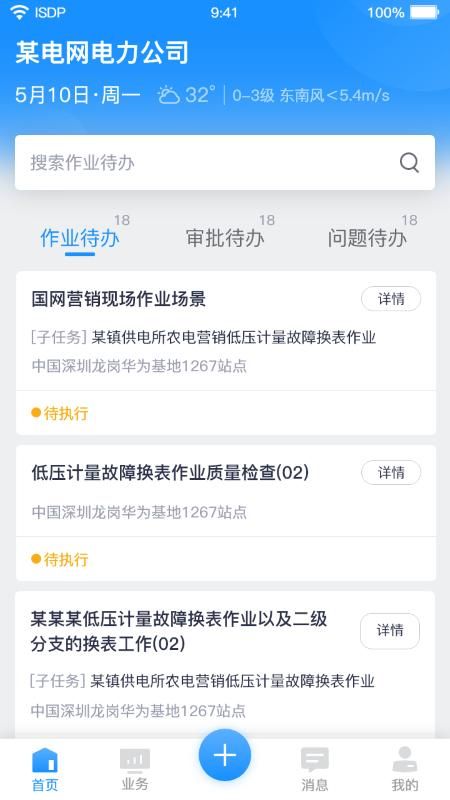Tap the blue plus button
The image size is (450, 800).
[224, 755]
